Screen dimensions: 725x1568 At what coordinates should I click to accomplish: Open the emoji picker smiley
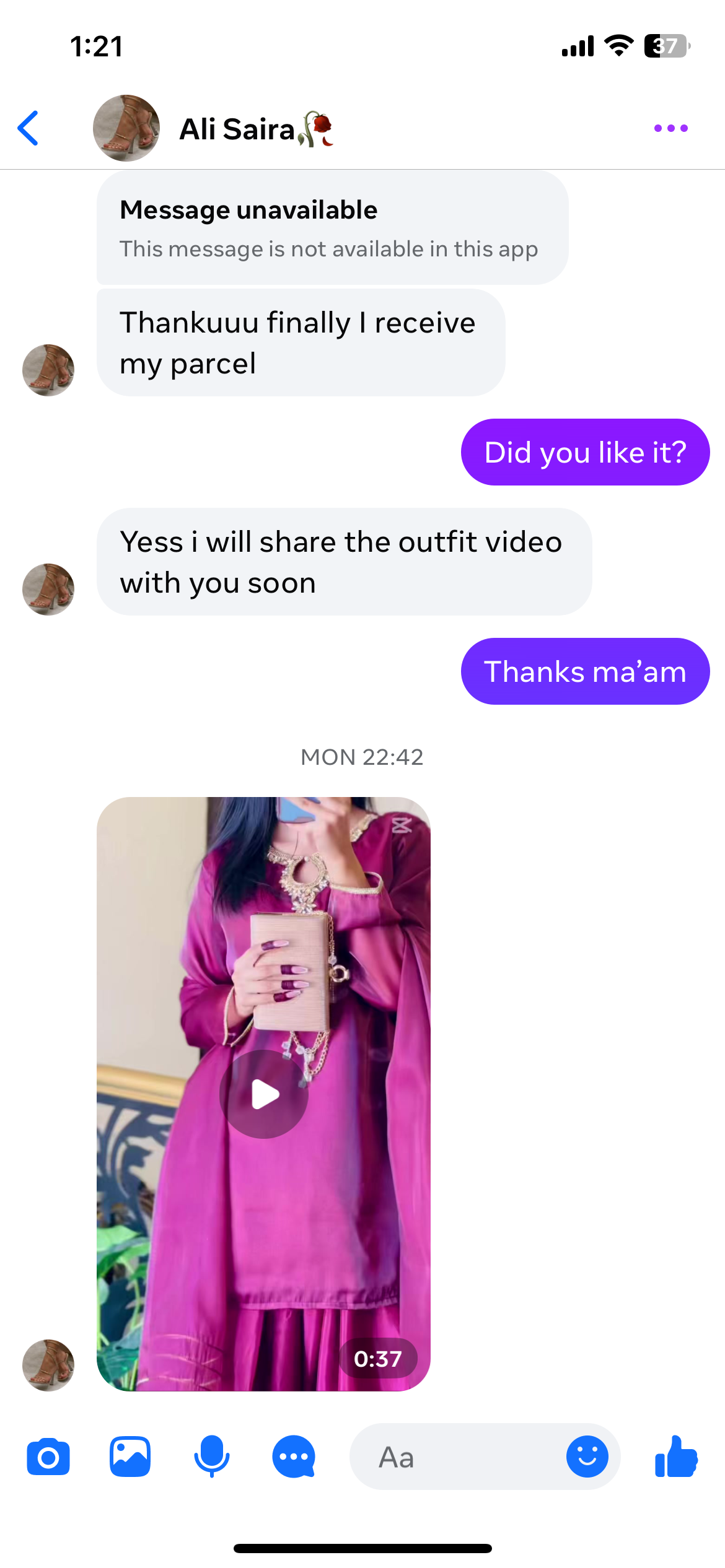pos(587,1457)
